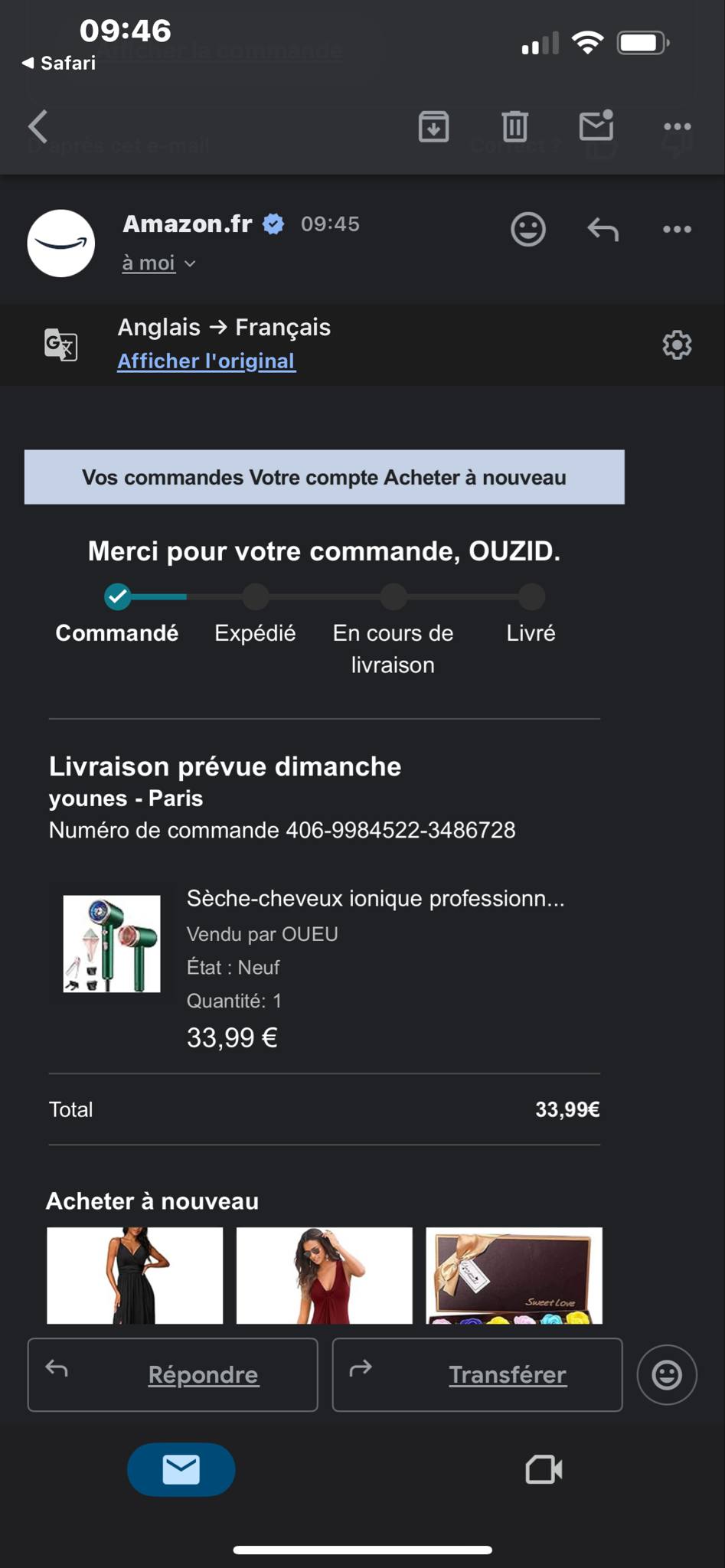The height and width of the screenshot is (1568, 725).
Task: Archive this email
Action: 433,126
